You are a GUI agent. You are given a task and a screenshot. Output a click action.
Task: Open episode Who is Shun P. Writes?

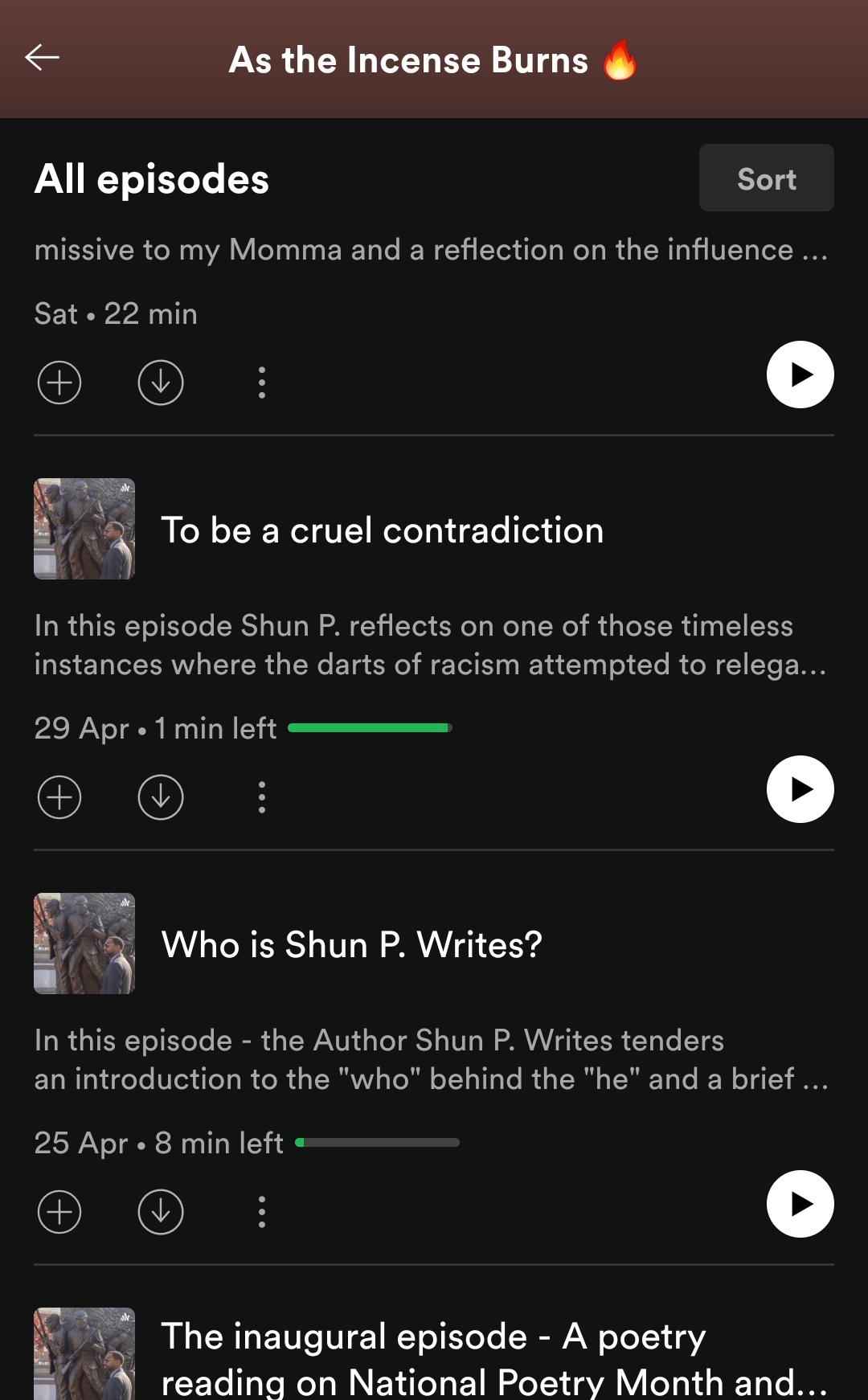352,945
